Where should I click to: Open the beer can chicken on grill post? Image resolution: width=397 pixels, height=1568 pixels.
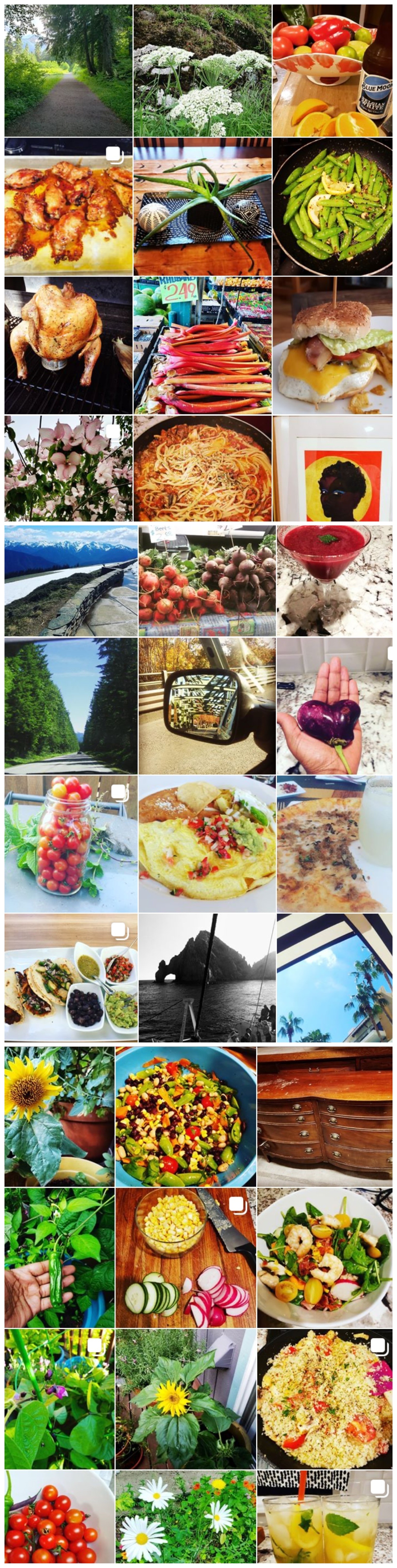(68, 345)
